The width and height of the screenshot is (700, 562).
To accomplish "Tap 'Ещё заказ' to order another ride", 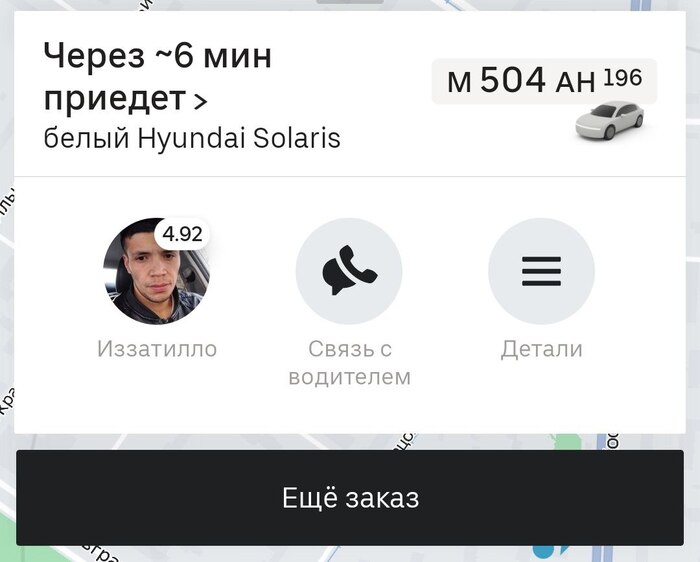I will pyautogui.click(x=349, y=498).
